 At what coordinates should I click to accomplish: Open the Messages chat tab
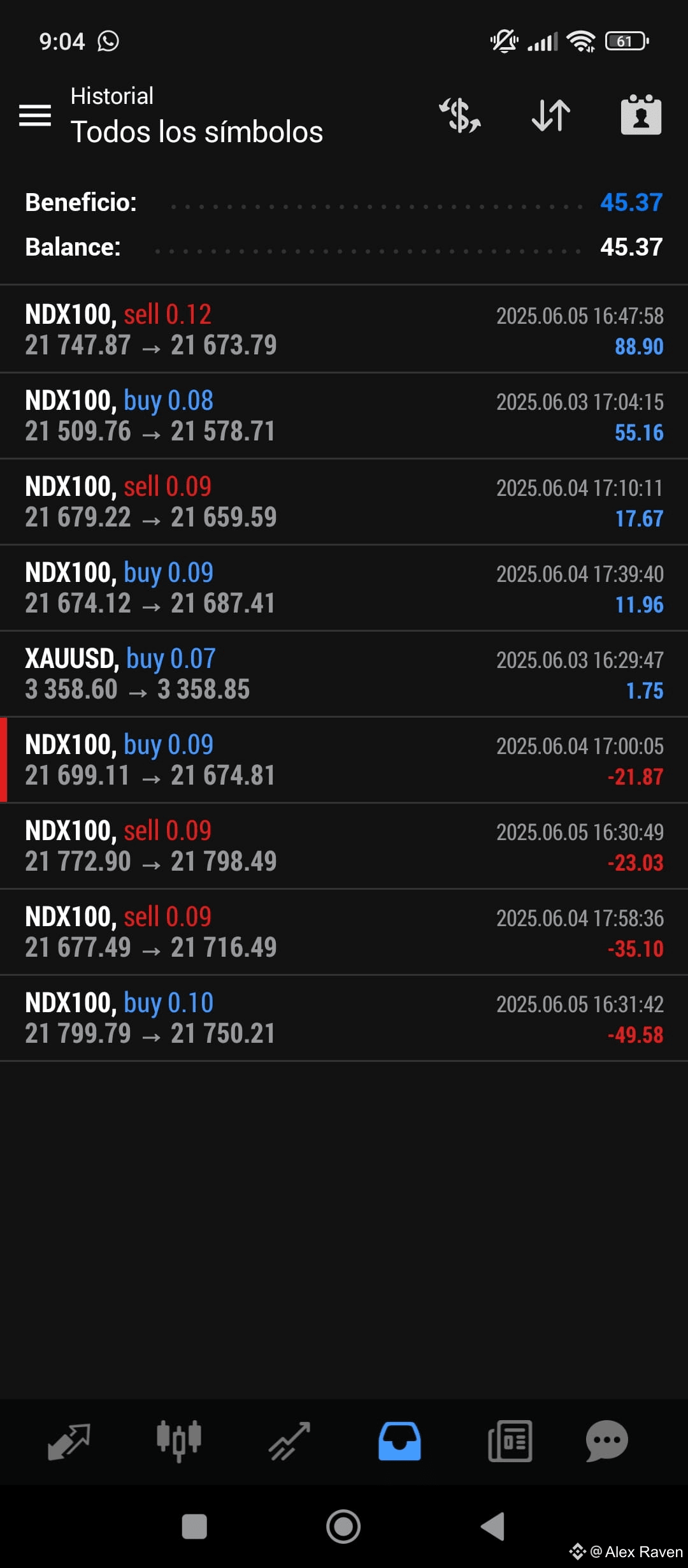(x=607, y=1441)
